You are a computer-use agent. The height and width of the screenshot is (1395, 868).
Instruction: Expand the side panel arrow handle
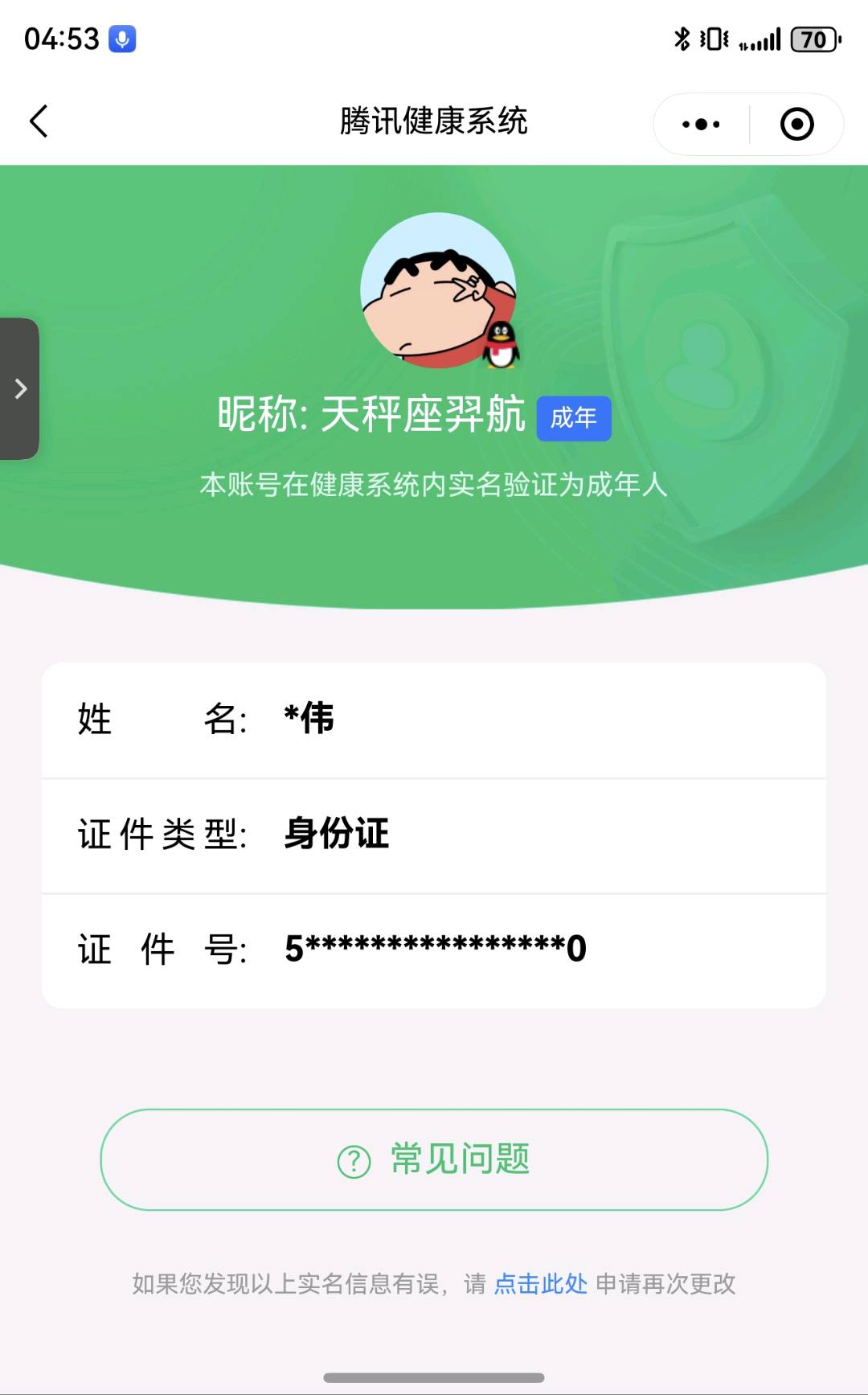tap(20, 389)
